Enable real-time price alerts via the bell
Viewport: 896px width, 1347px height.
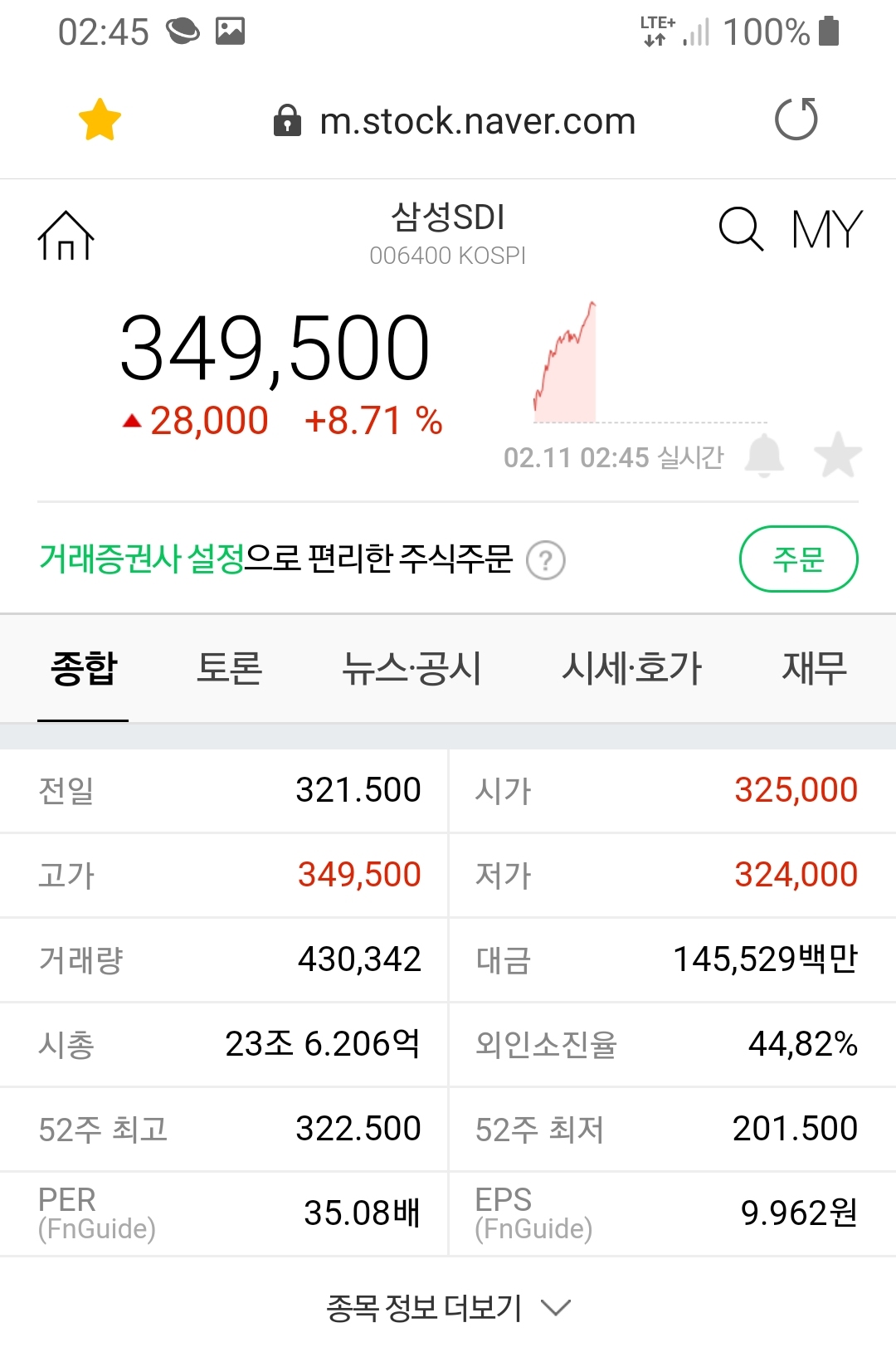tap(764, 456)
